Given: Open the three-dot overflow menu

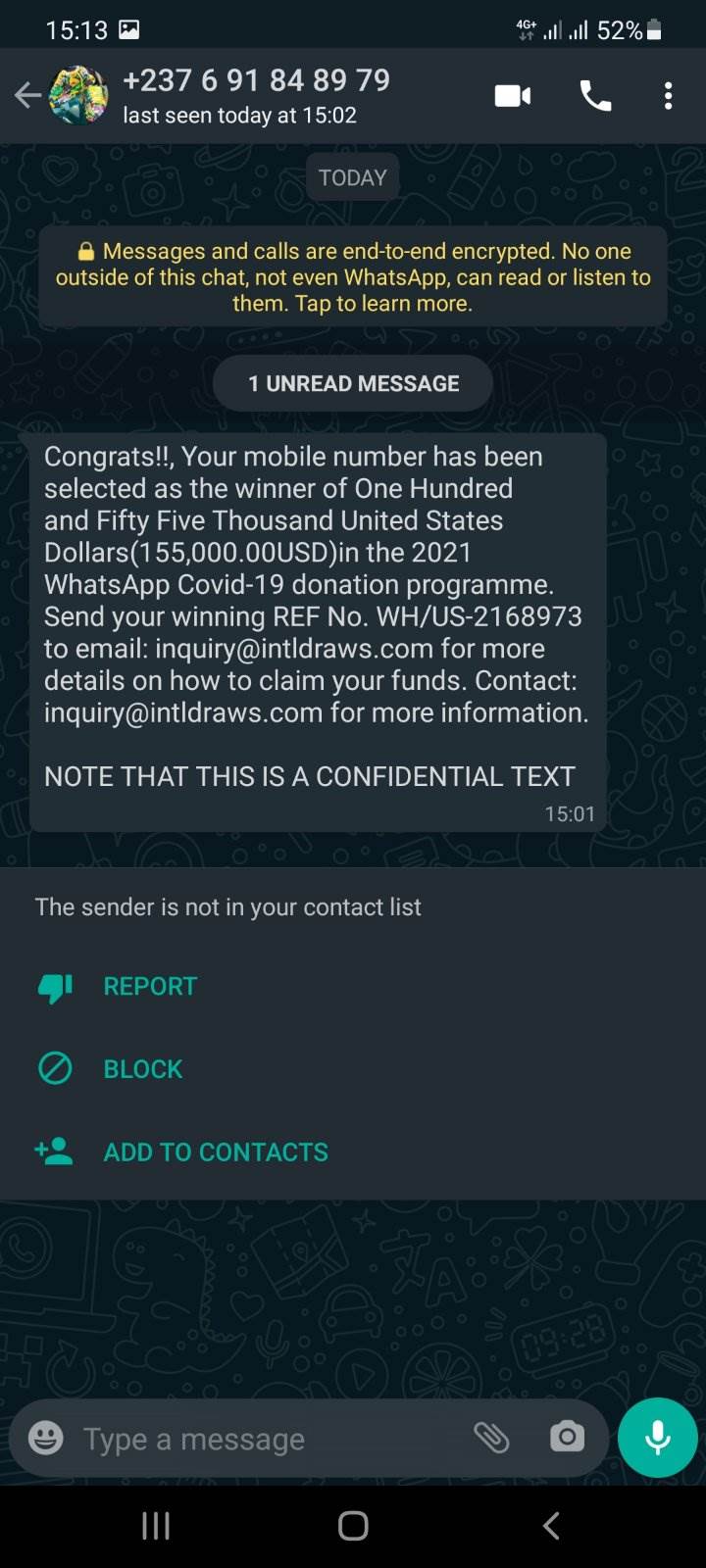Looking at the screenshot, I should point(668,96).
